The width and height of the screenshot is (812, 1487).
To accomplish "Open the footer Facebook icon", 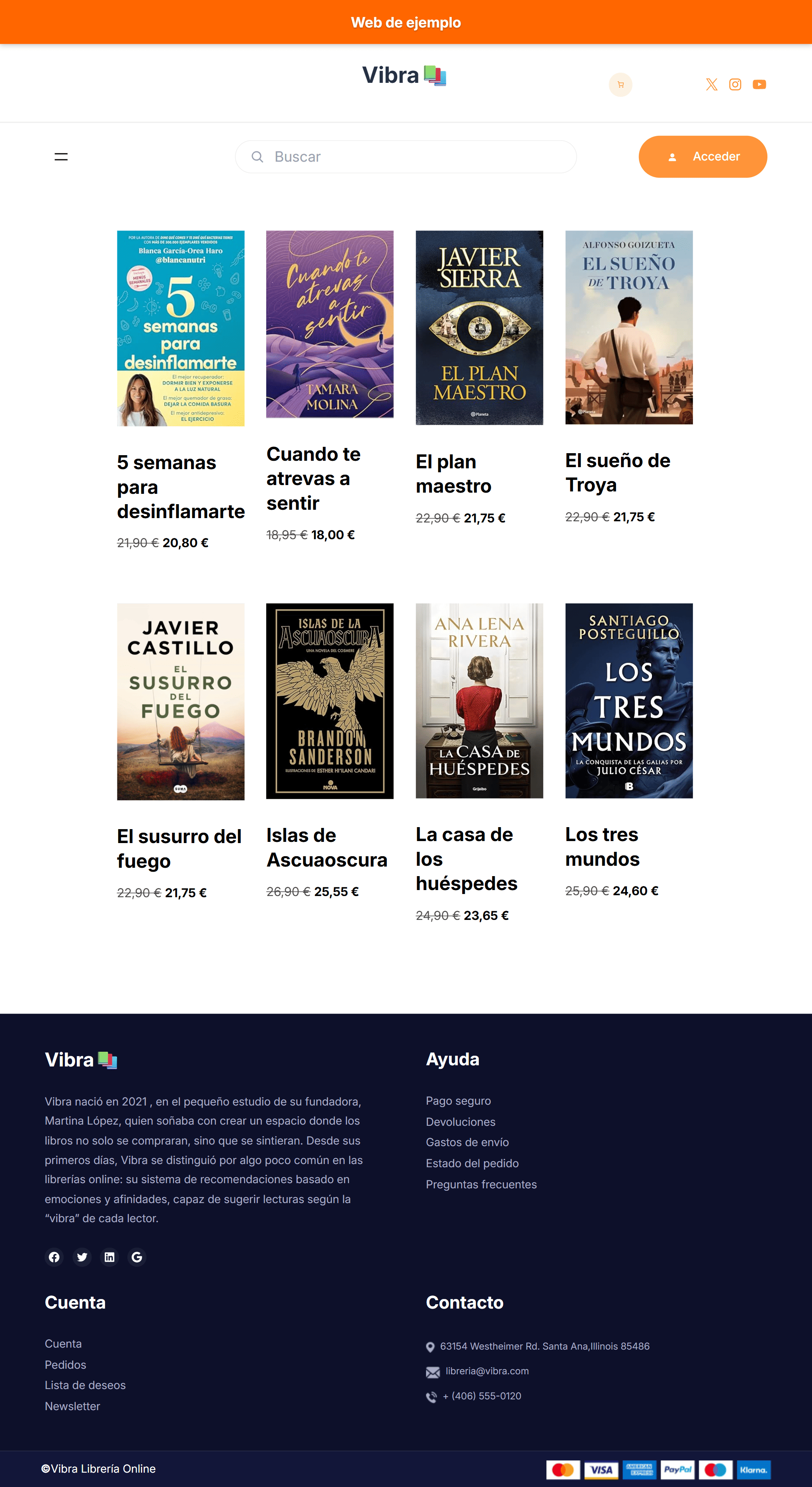I will [54, 1257].
